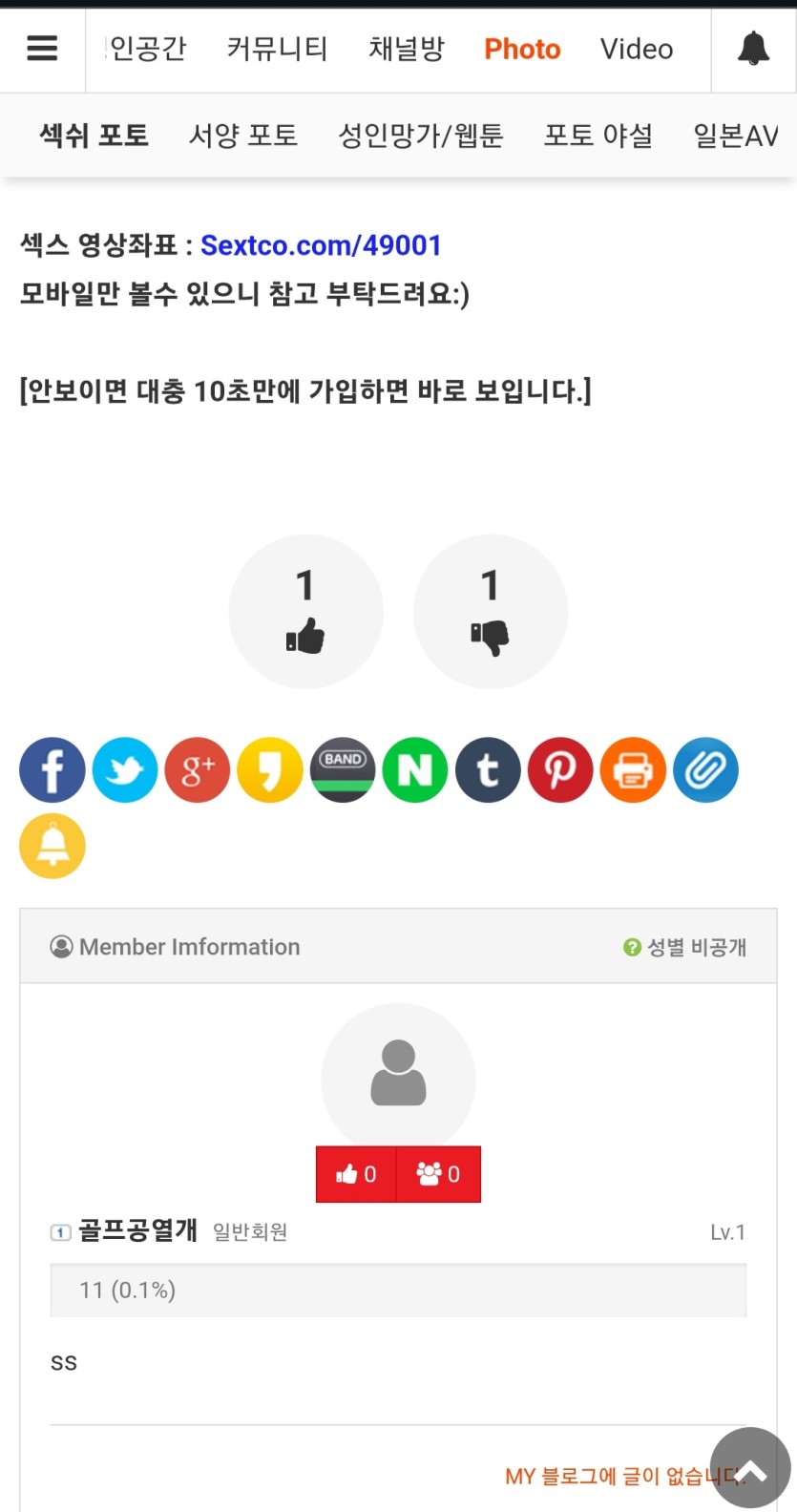Share post to Naver
This screenshot has height=1512, width=797.
pyautogui.click(x=415, y=770)
